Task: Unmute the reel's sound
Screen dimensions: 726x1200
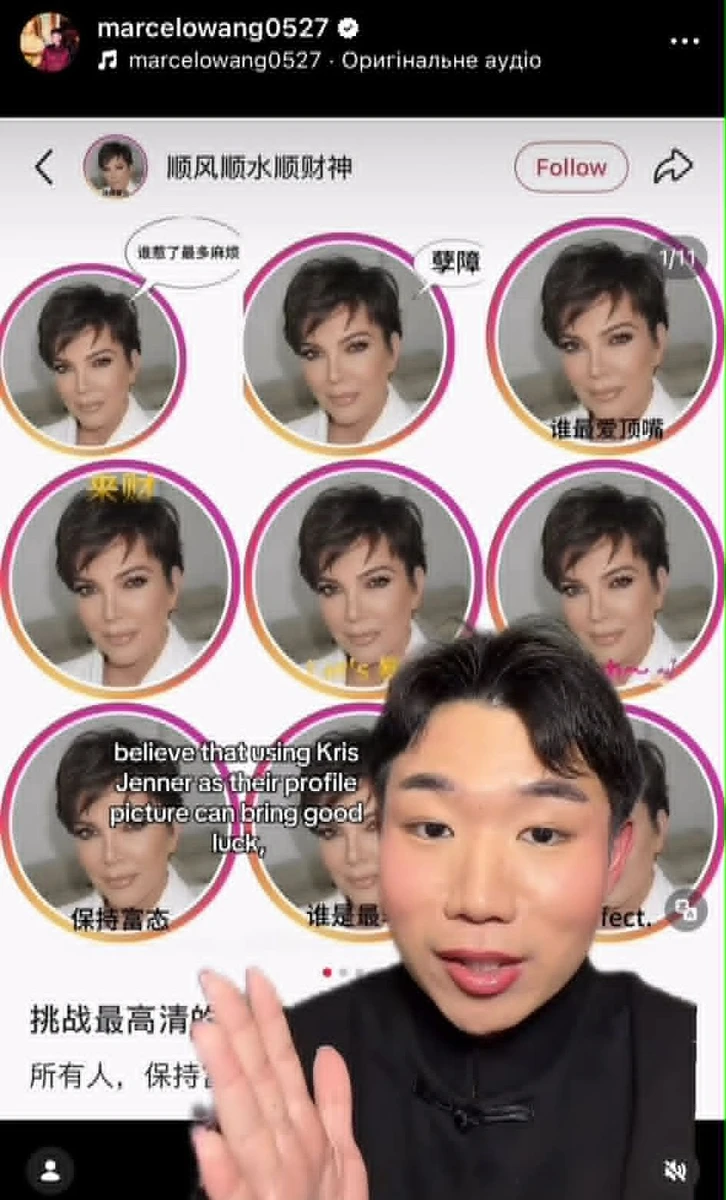Action: coord(676,1169)
